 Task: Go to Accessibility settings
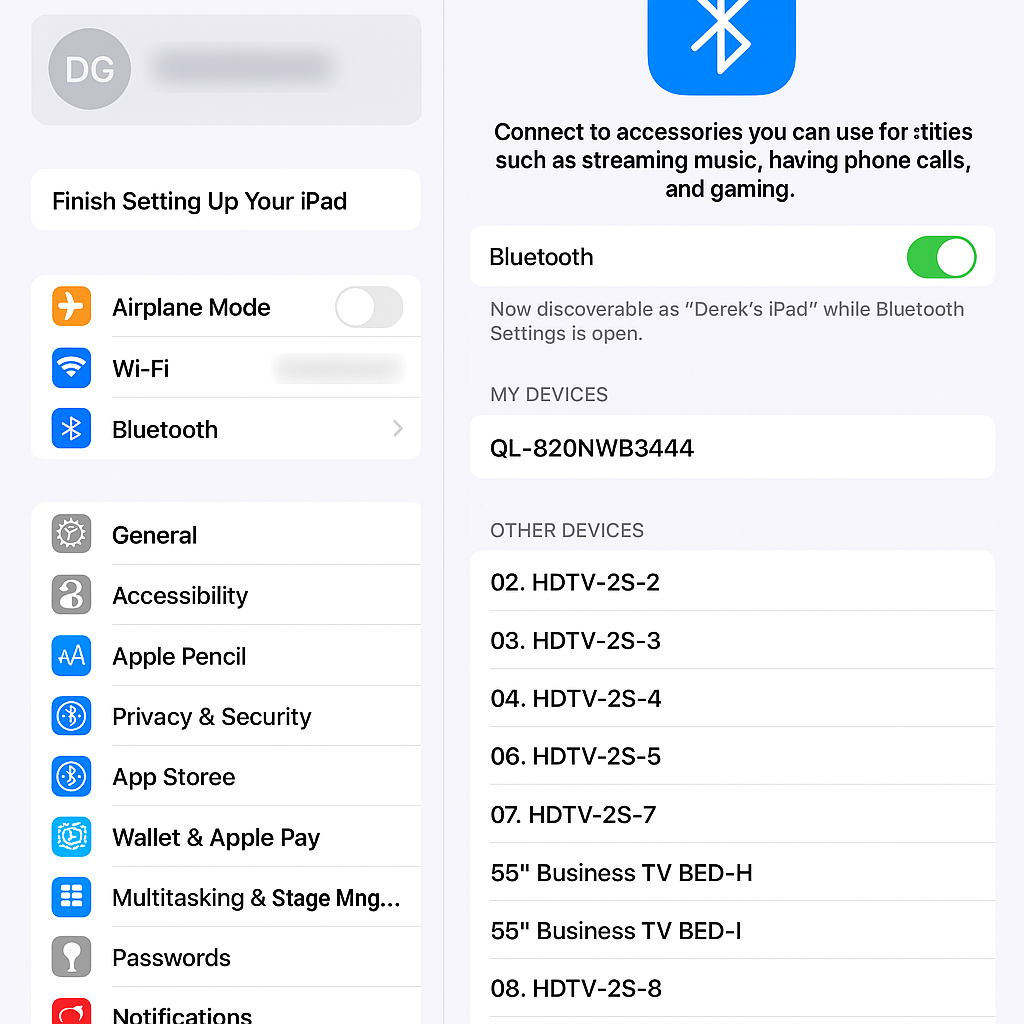pos(226,596)
